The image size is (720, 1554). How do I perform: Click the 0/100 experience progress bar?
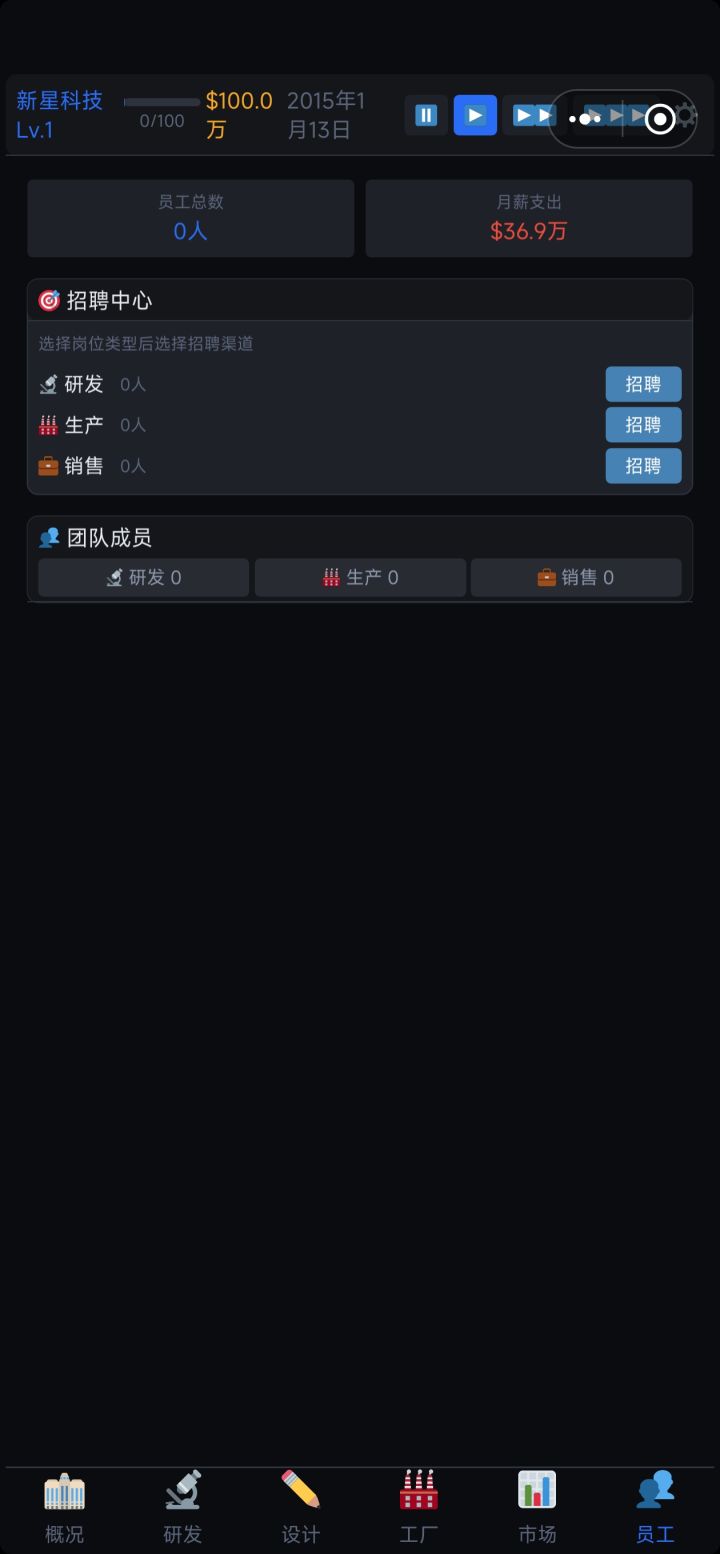click(160, 107)
